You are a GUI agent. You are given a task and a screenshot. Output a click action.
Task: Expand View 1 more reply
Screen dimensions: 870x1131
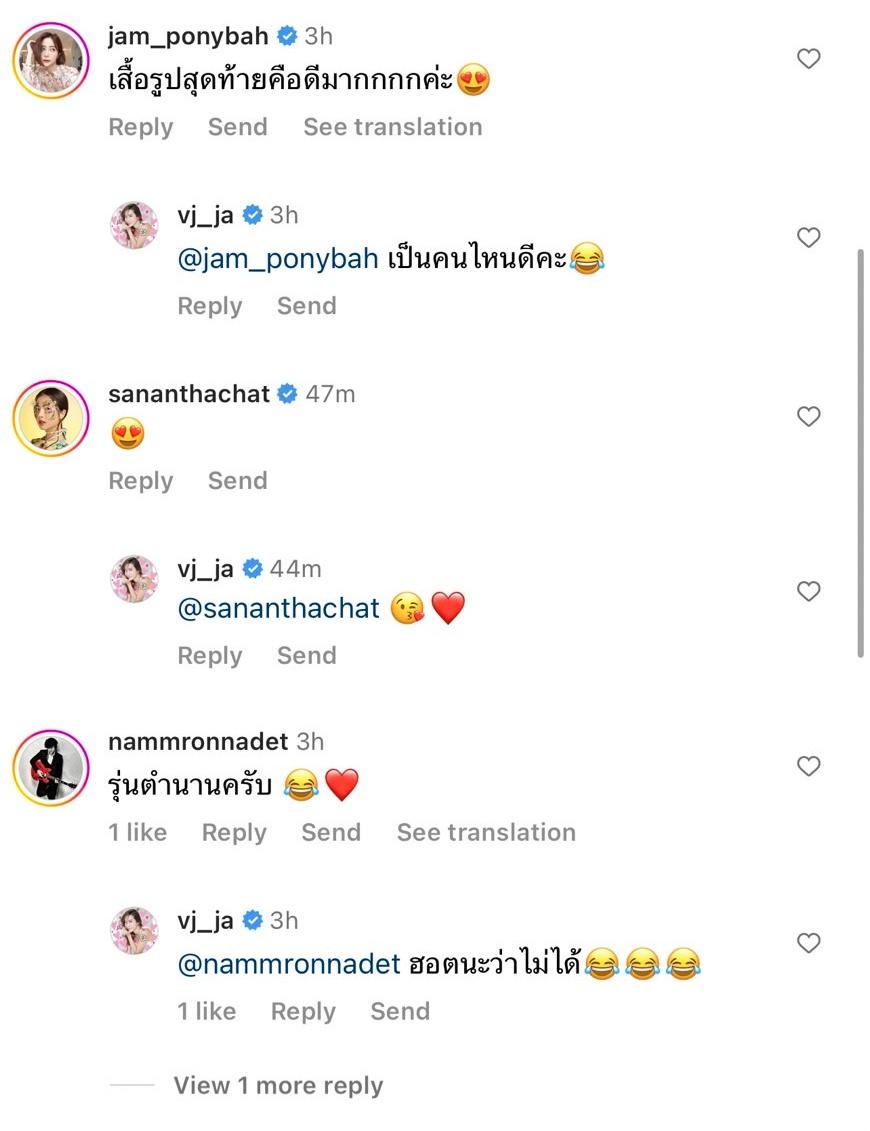click(x=278, y=1085)
